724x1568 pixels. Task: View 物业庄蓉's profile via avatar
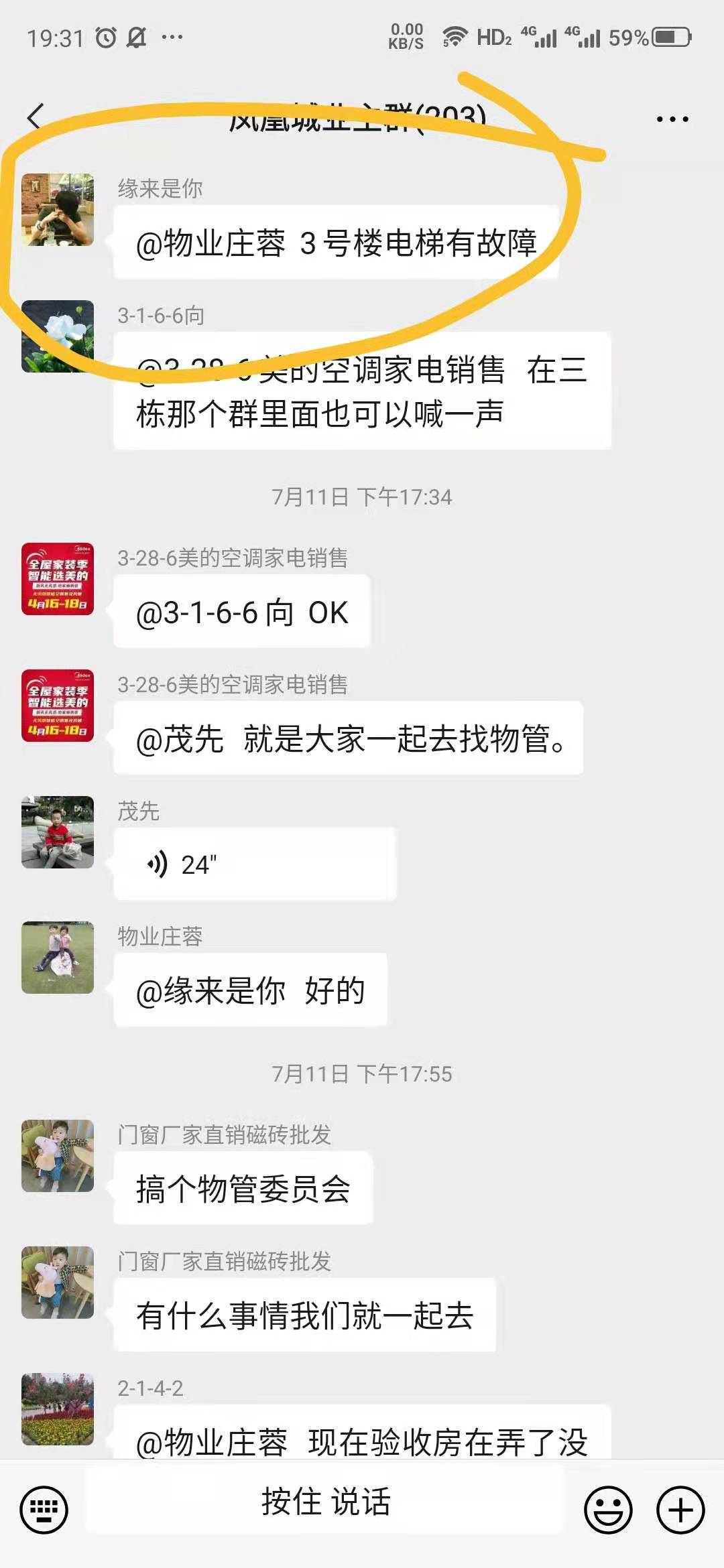point(58,957)
